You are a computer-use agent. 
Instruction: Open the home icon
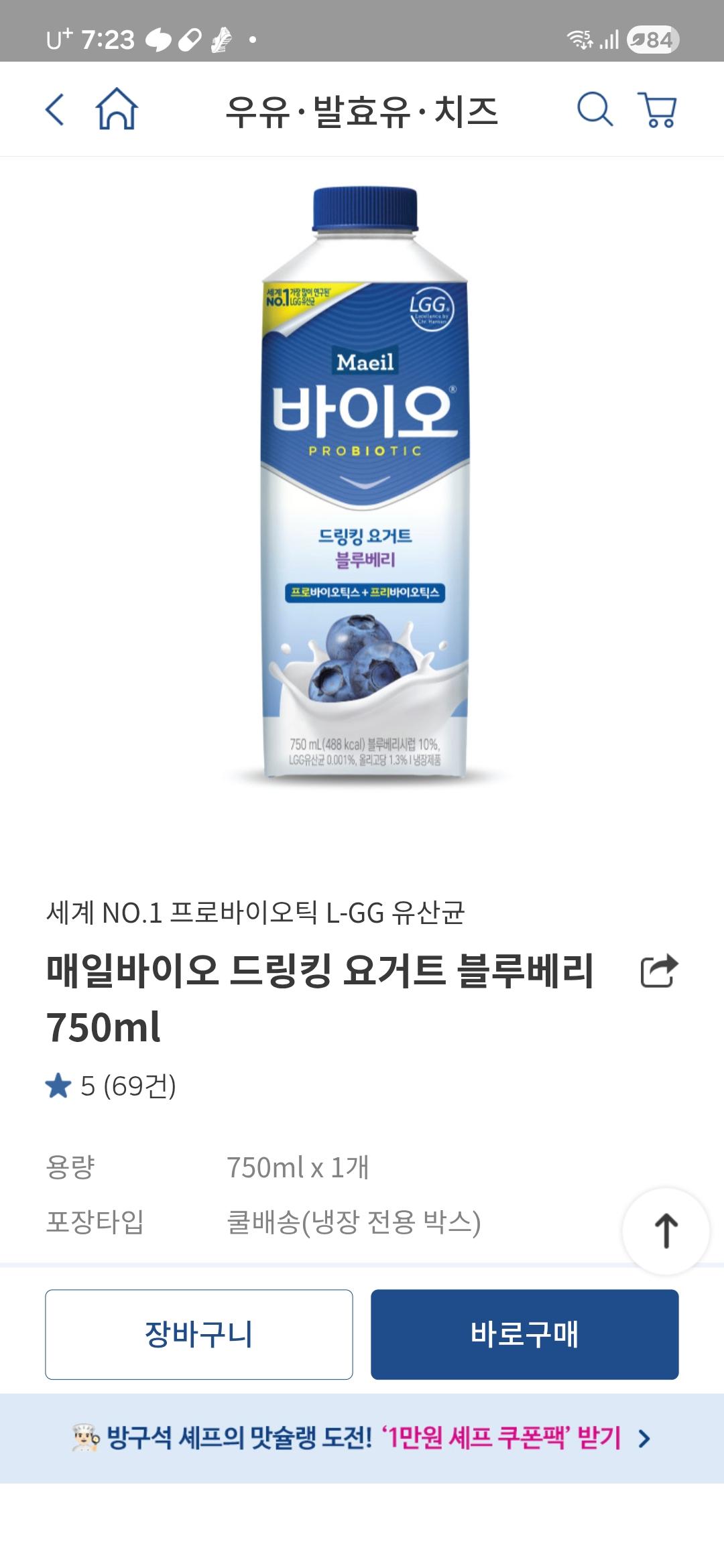tap(117, 109)
